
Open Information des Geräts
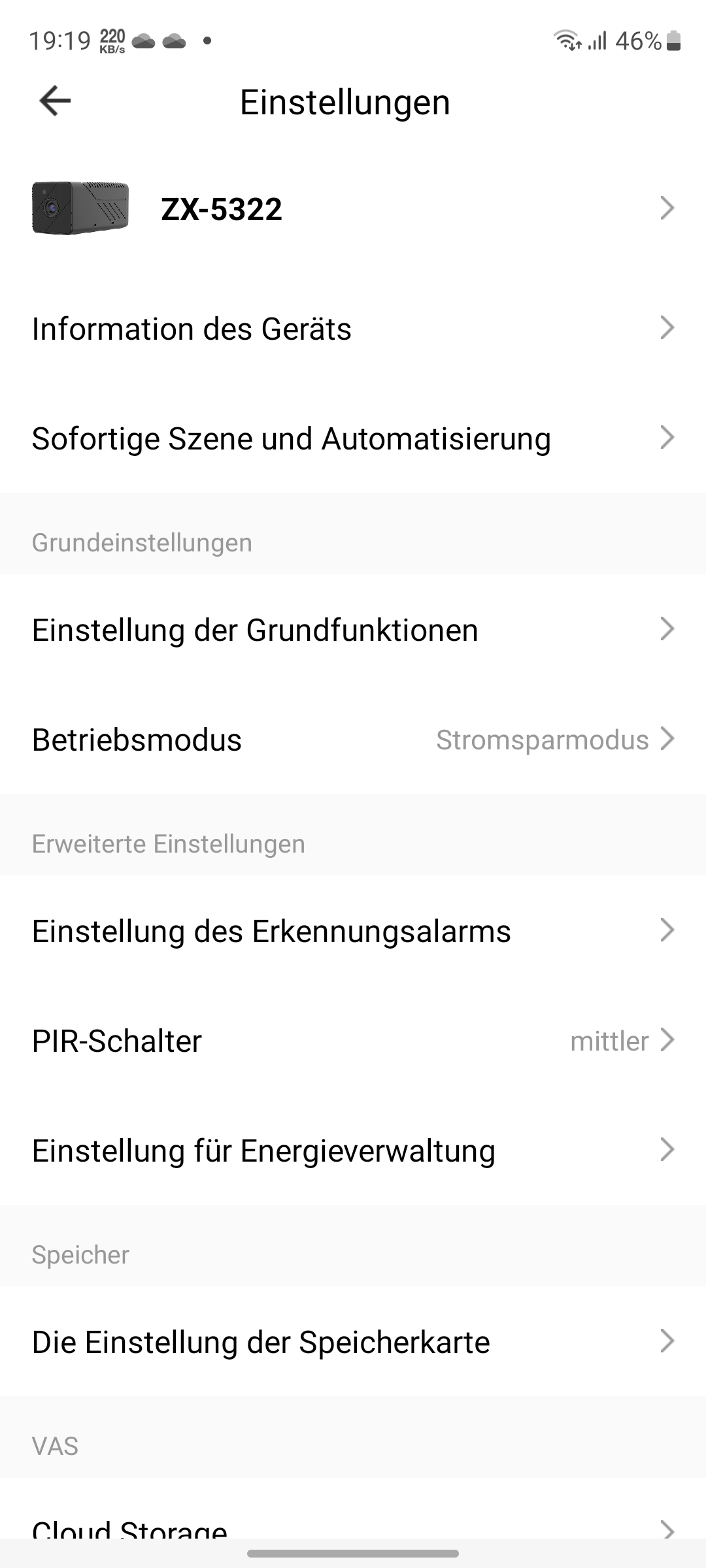353,329
